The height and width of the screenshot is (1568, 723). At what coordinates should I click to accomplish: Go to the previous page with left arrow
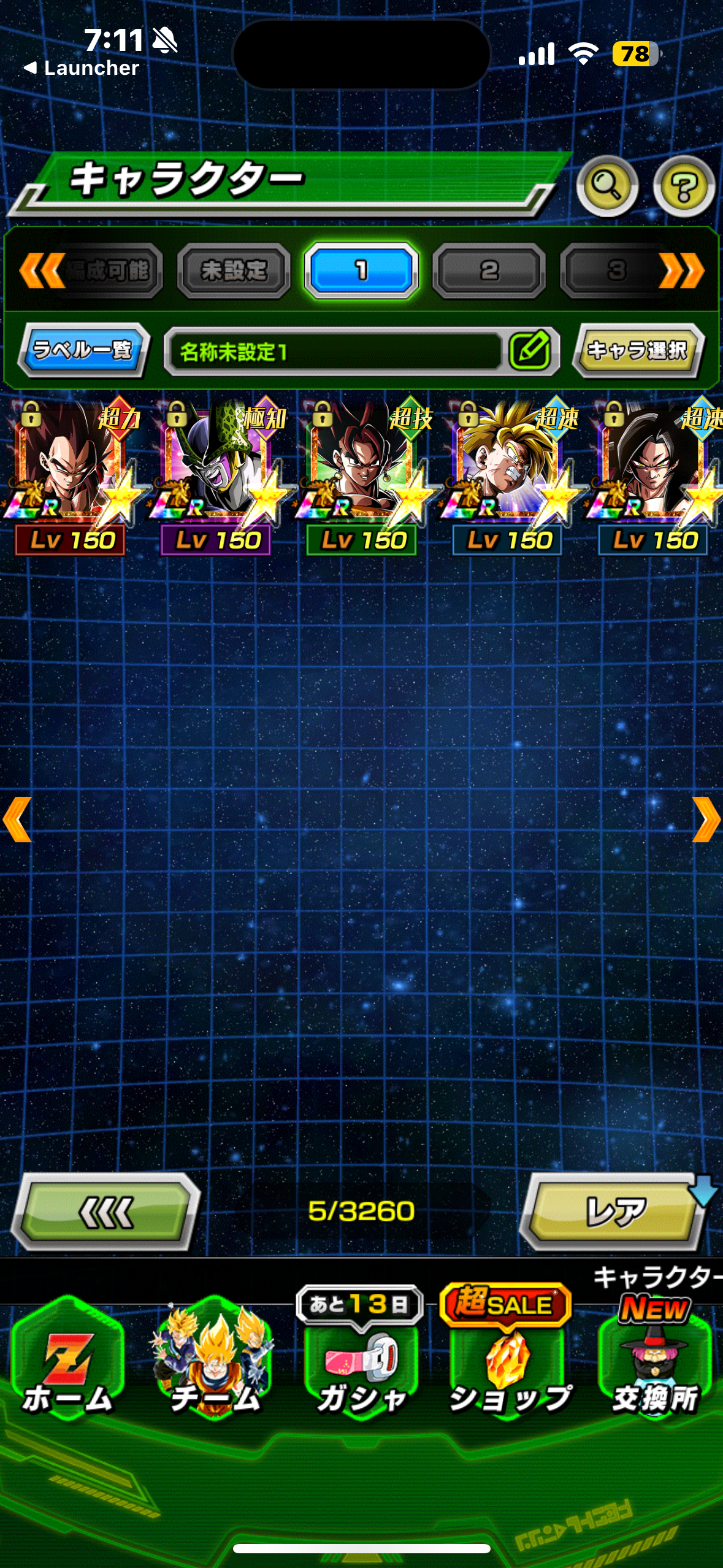17,820
